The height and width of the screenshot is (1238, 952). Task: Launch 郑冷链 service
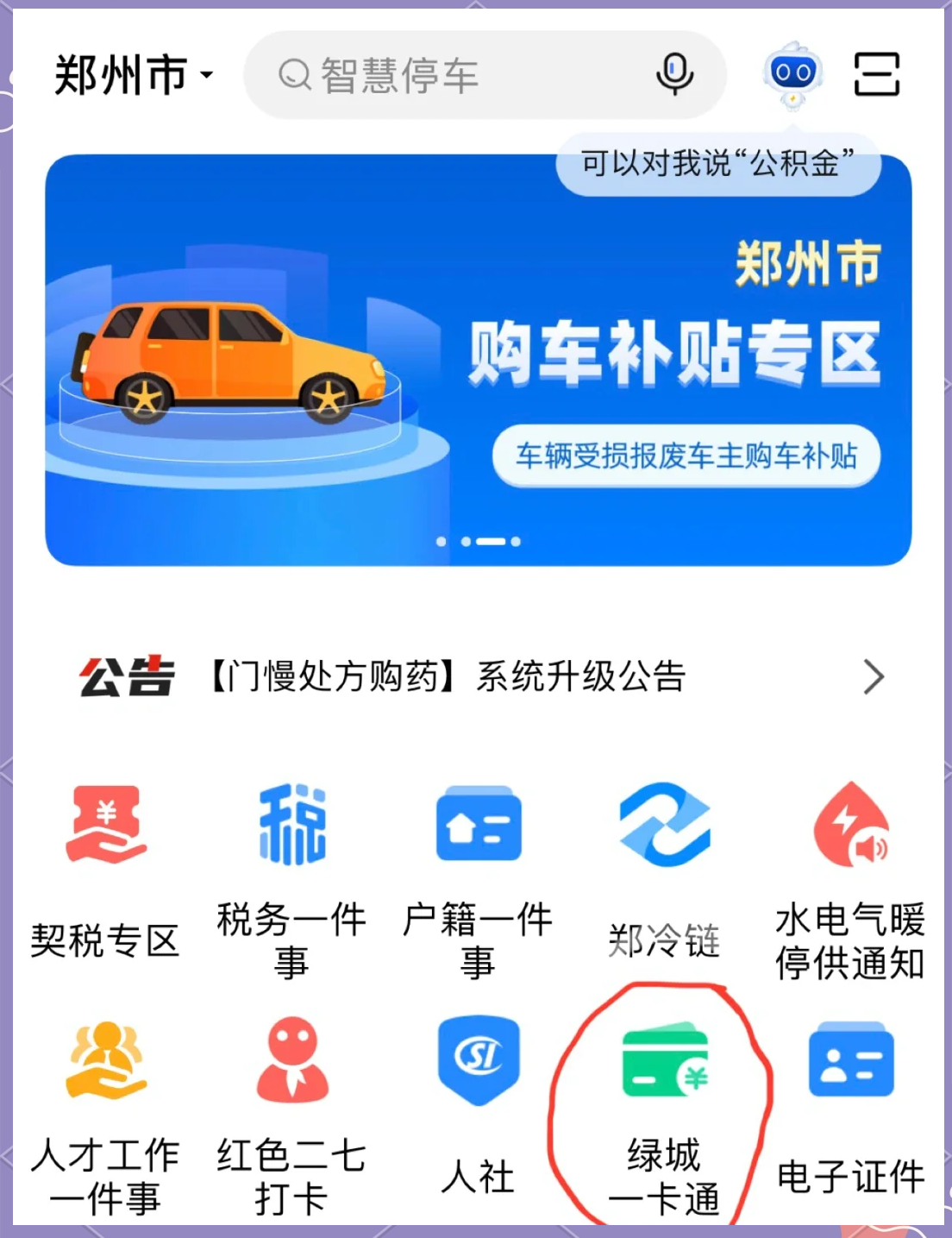(x=664, y=870)
